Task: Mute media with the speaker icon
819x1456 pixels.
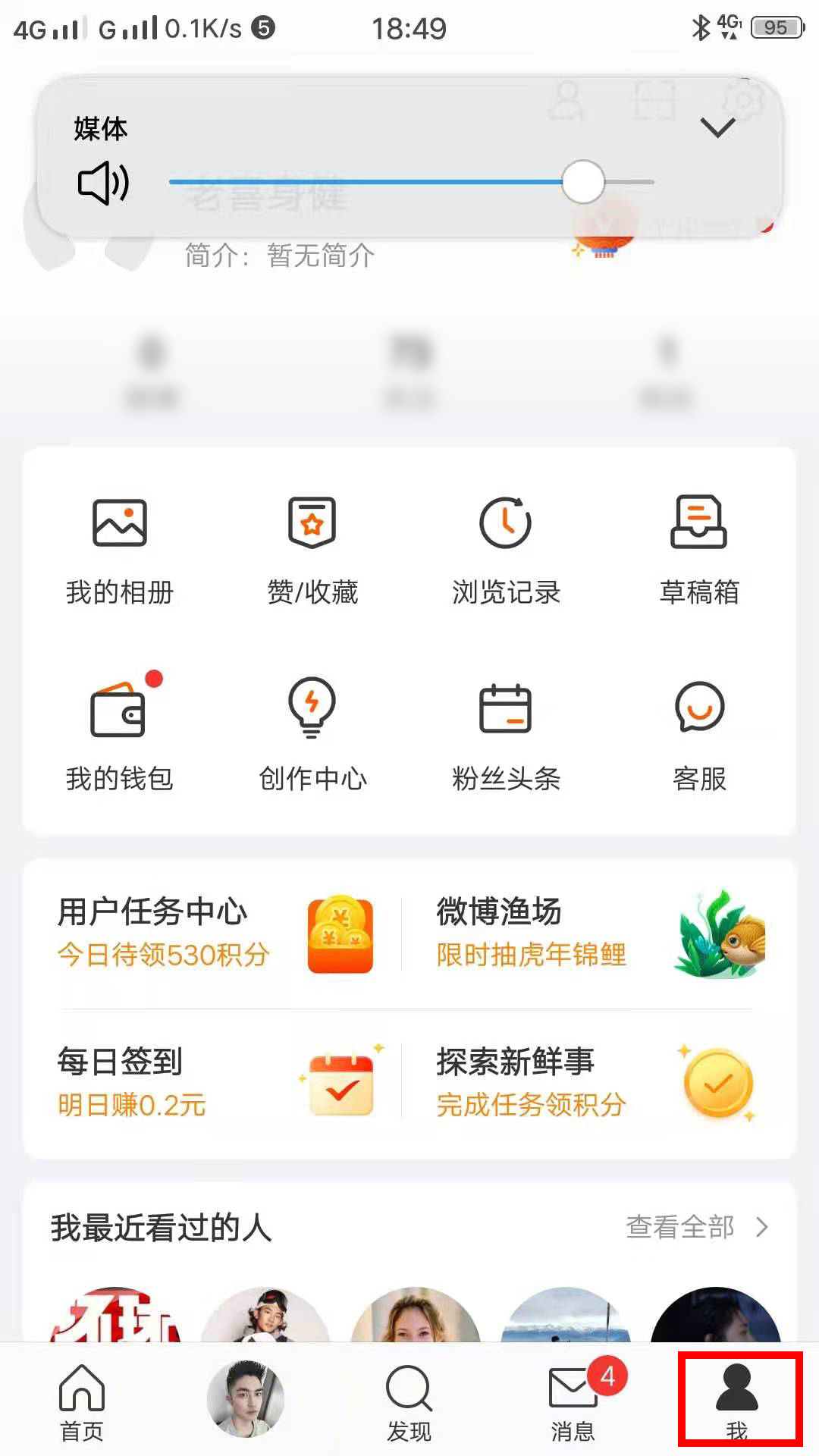Action: (x=103, y=183)
